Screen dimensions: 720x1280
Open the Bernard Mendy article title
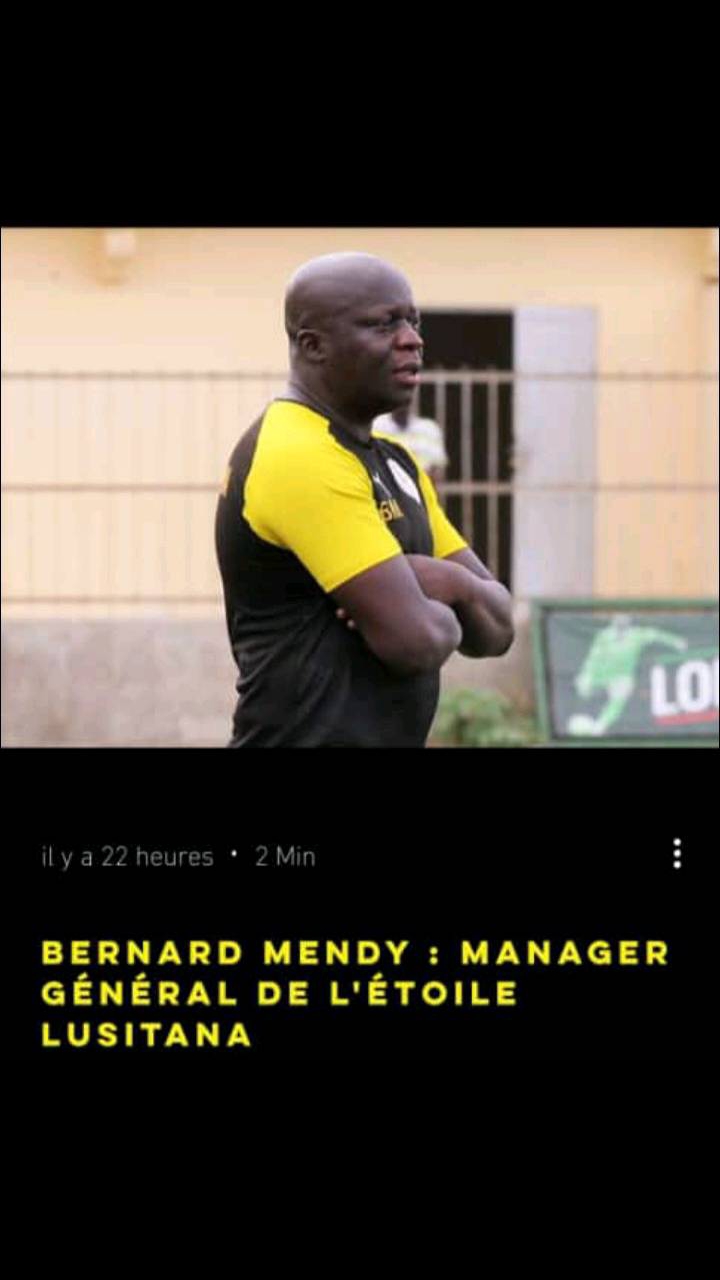coord(355,993)
